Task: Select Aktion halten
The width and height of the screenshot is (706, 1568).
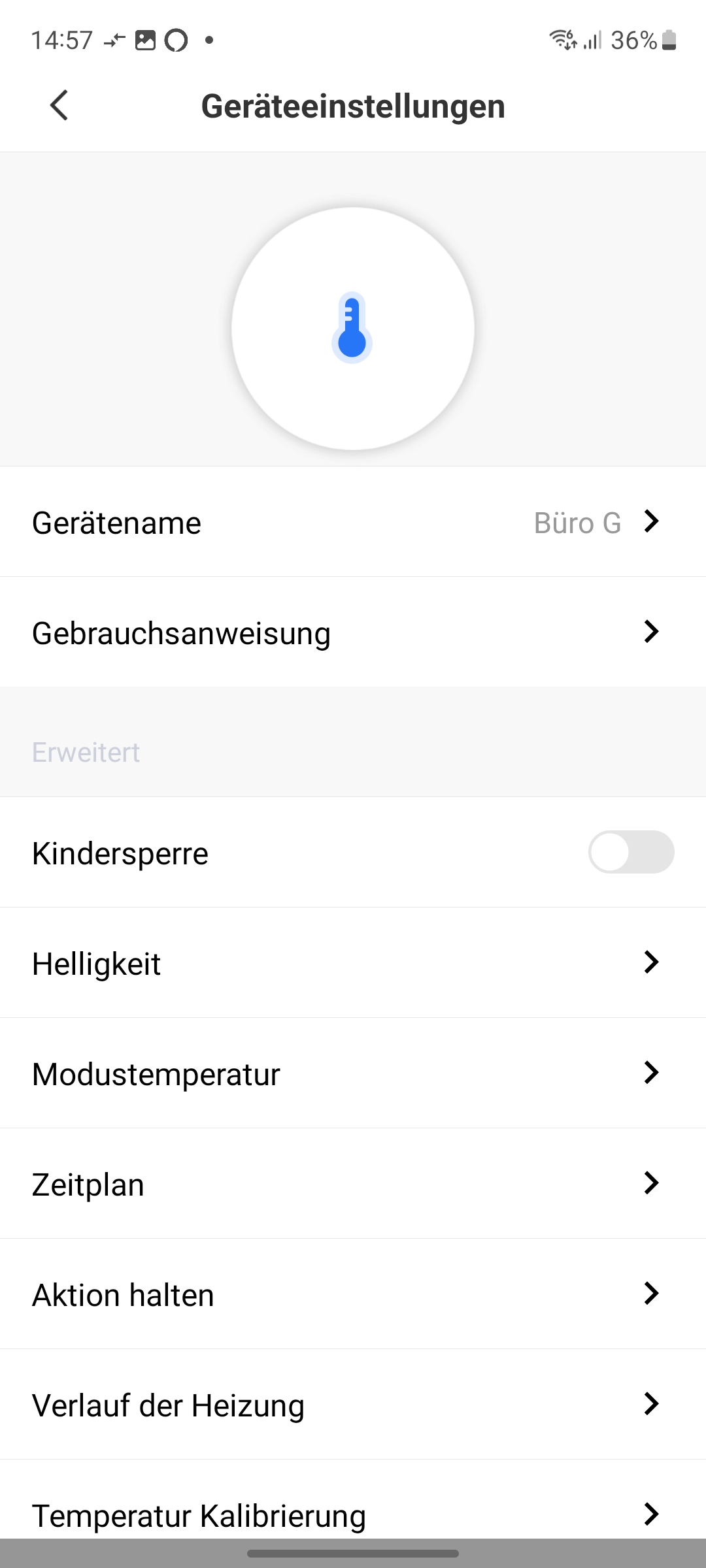Action: pos(353,1294)
